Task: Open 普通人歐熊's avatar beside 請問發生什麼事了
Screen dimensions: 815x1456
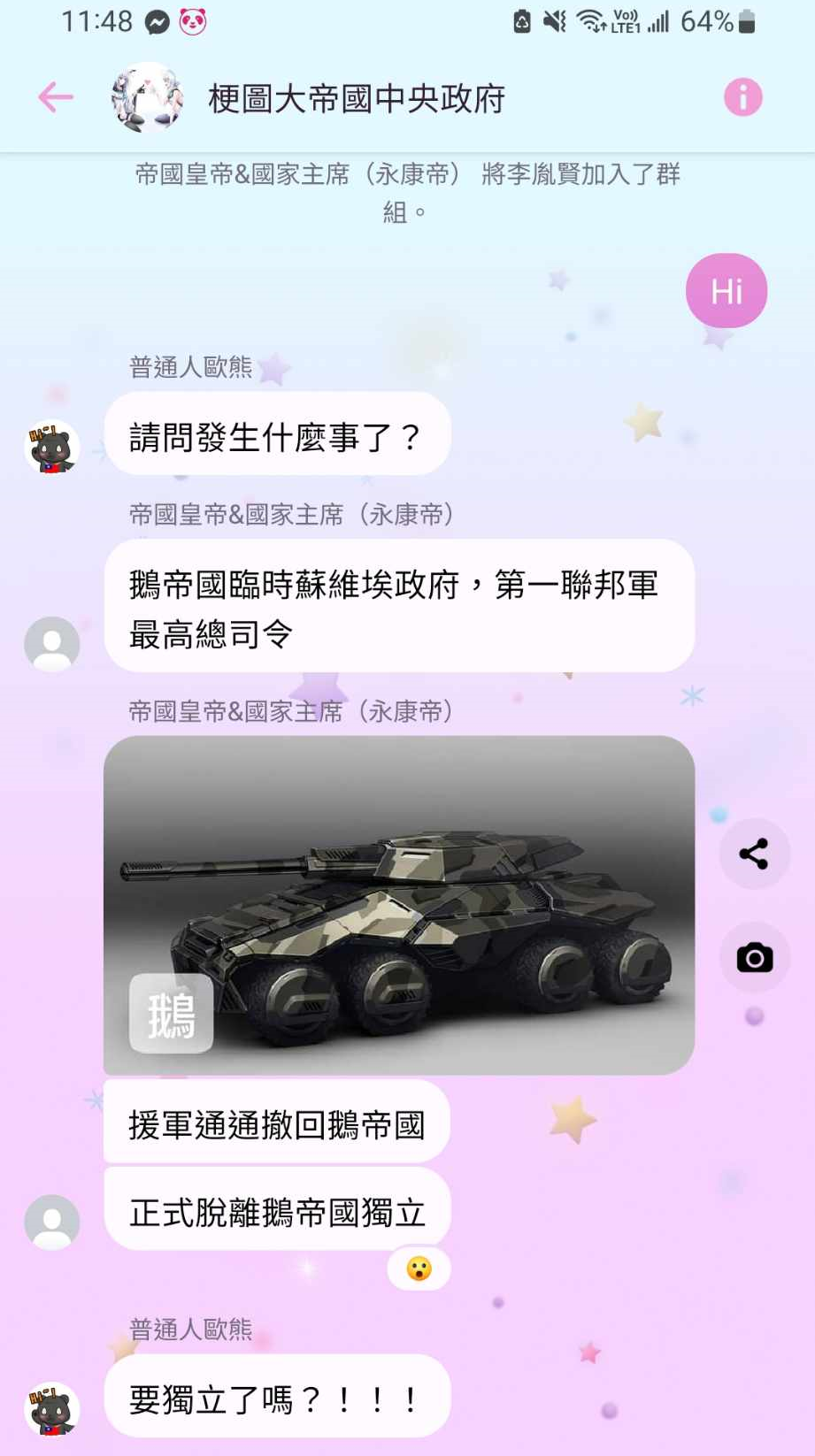Action: click(51, 448)
